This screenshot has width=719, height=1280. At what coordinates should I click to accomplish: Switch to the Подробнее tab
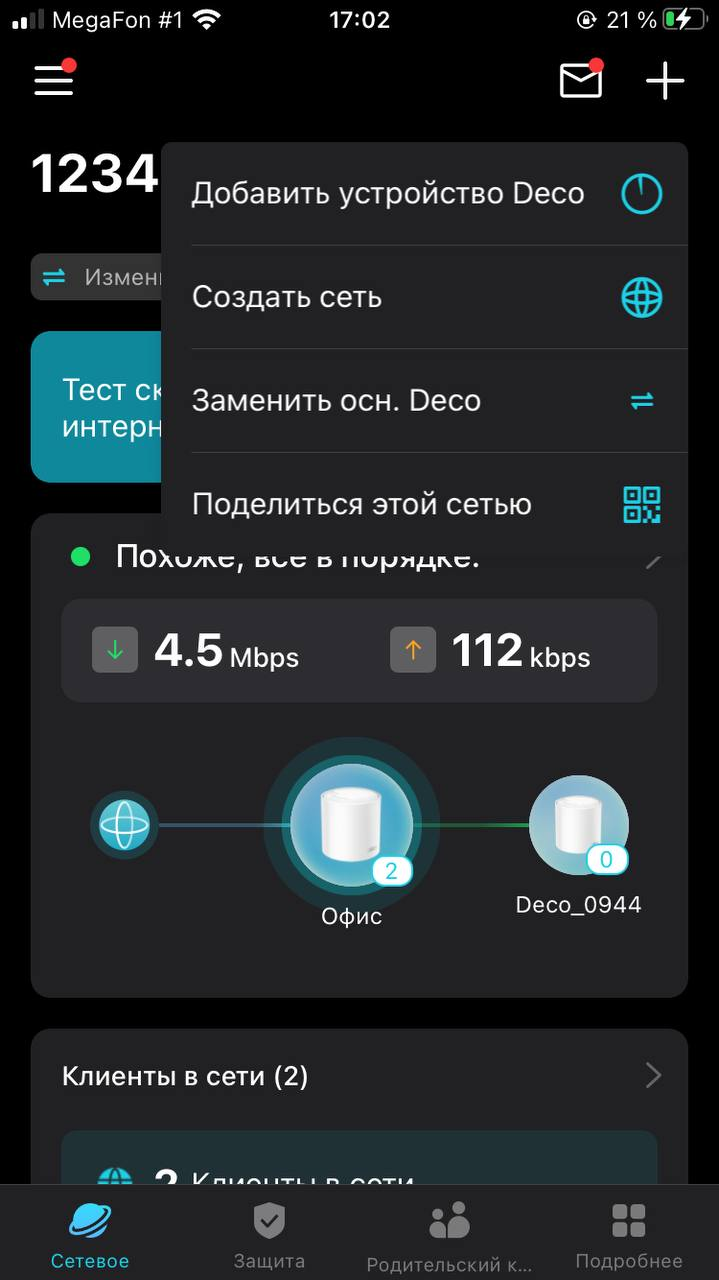pos(629,1236)
